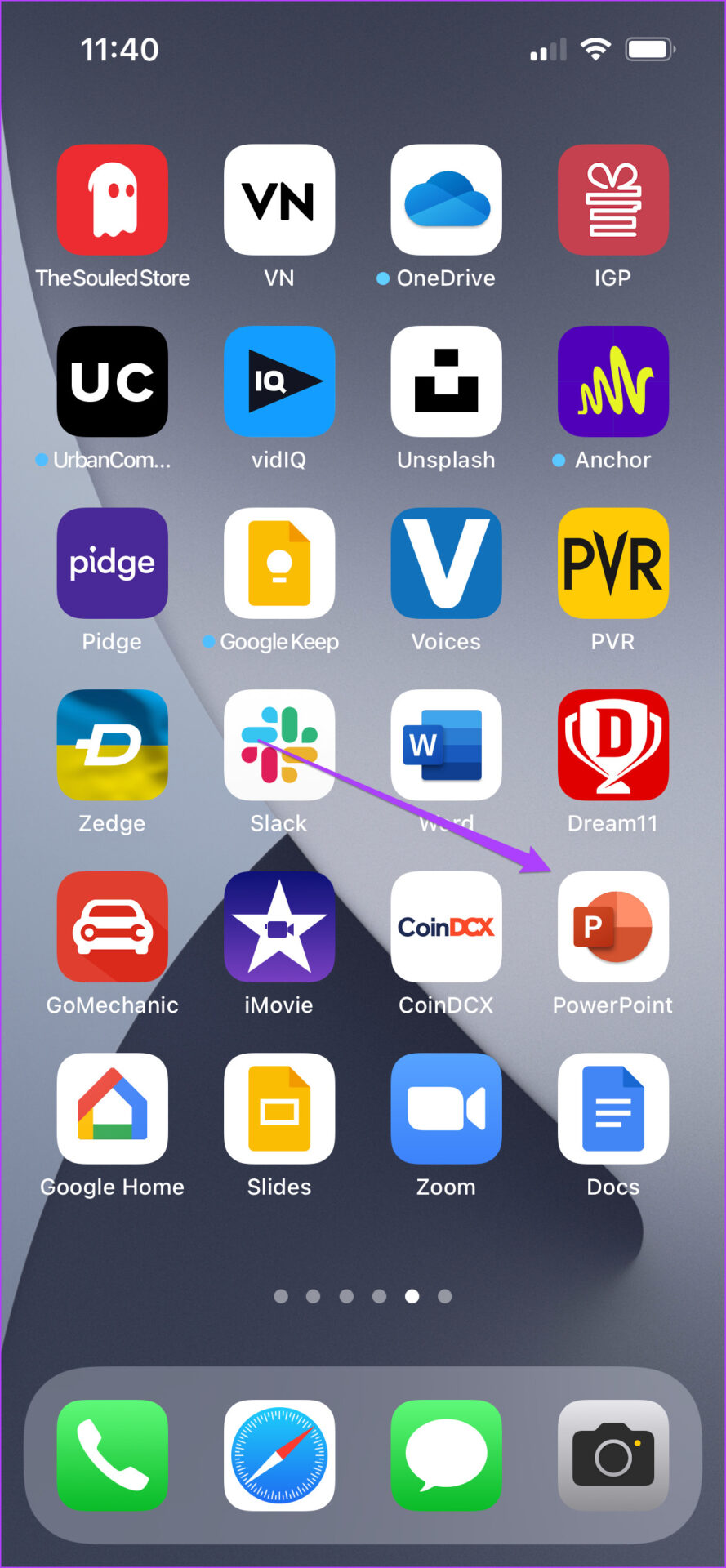Open Zedge
Screen dimensions: 726x1568
coord(113,745)
